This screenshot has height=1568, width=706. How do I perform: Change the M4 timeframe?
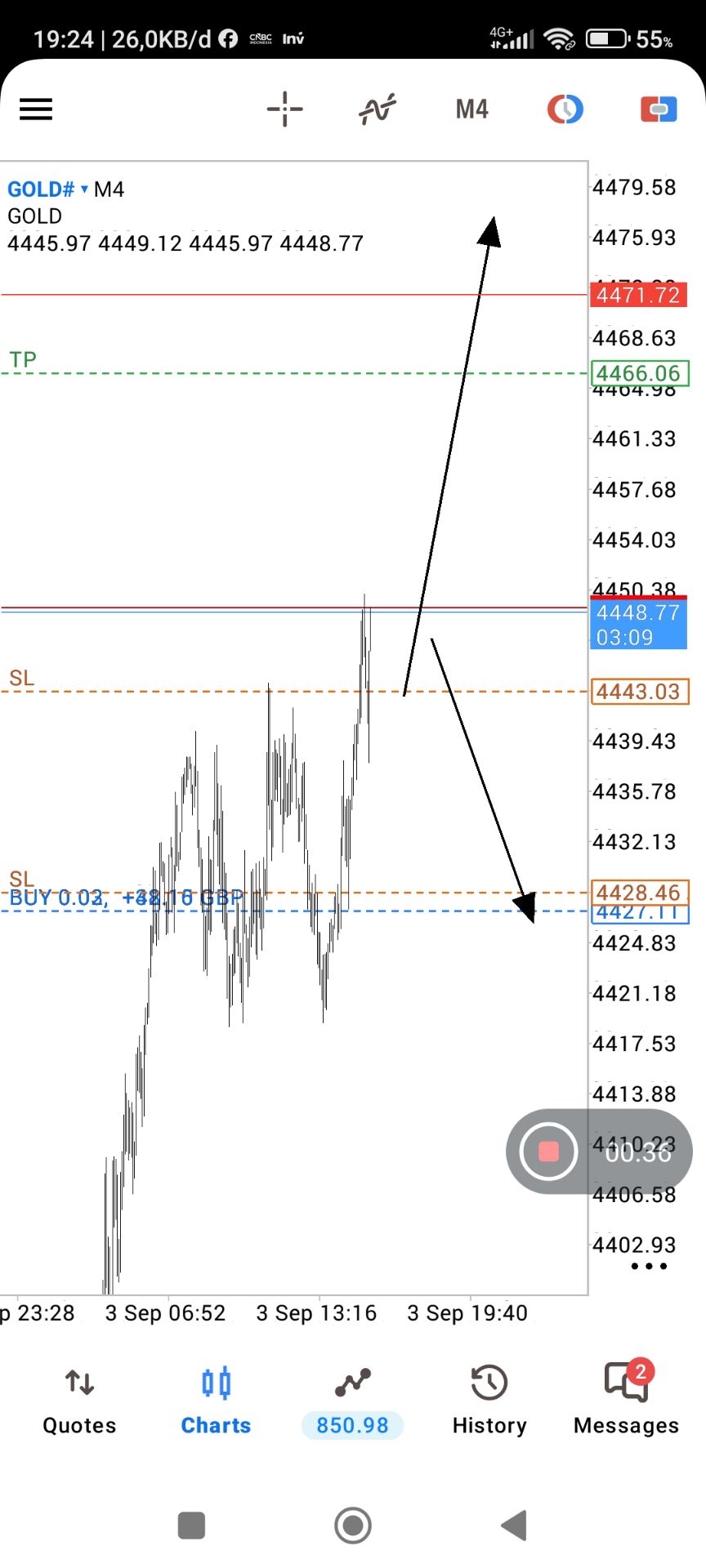(x=471, y=109)
